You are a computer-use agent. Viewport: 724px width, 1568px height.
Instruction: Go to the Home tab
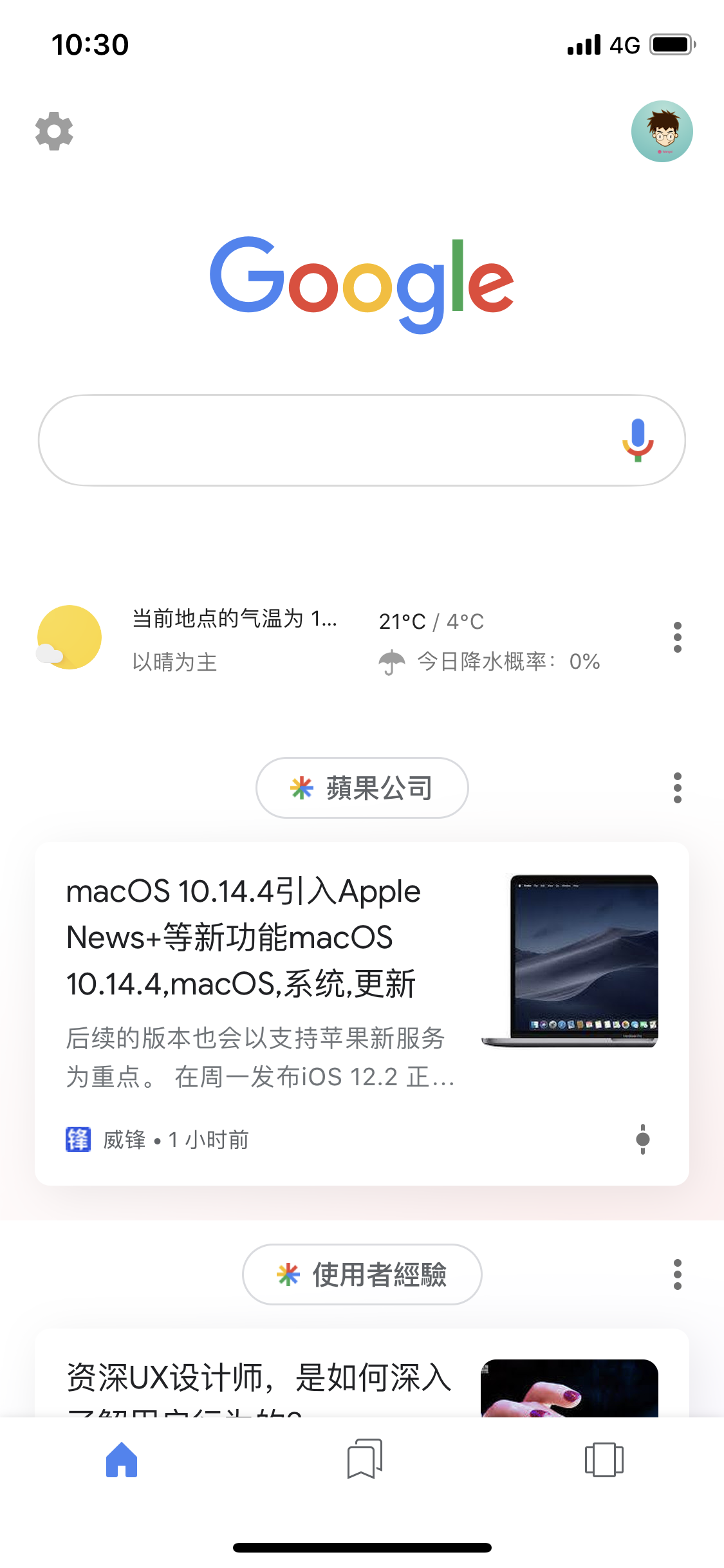(x=122, y=1460)
